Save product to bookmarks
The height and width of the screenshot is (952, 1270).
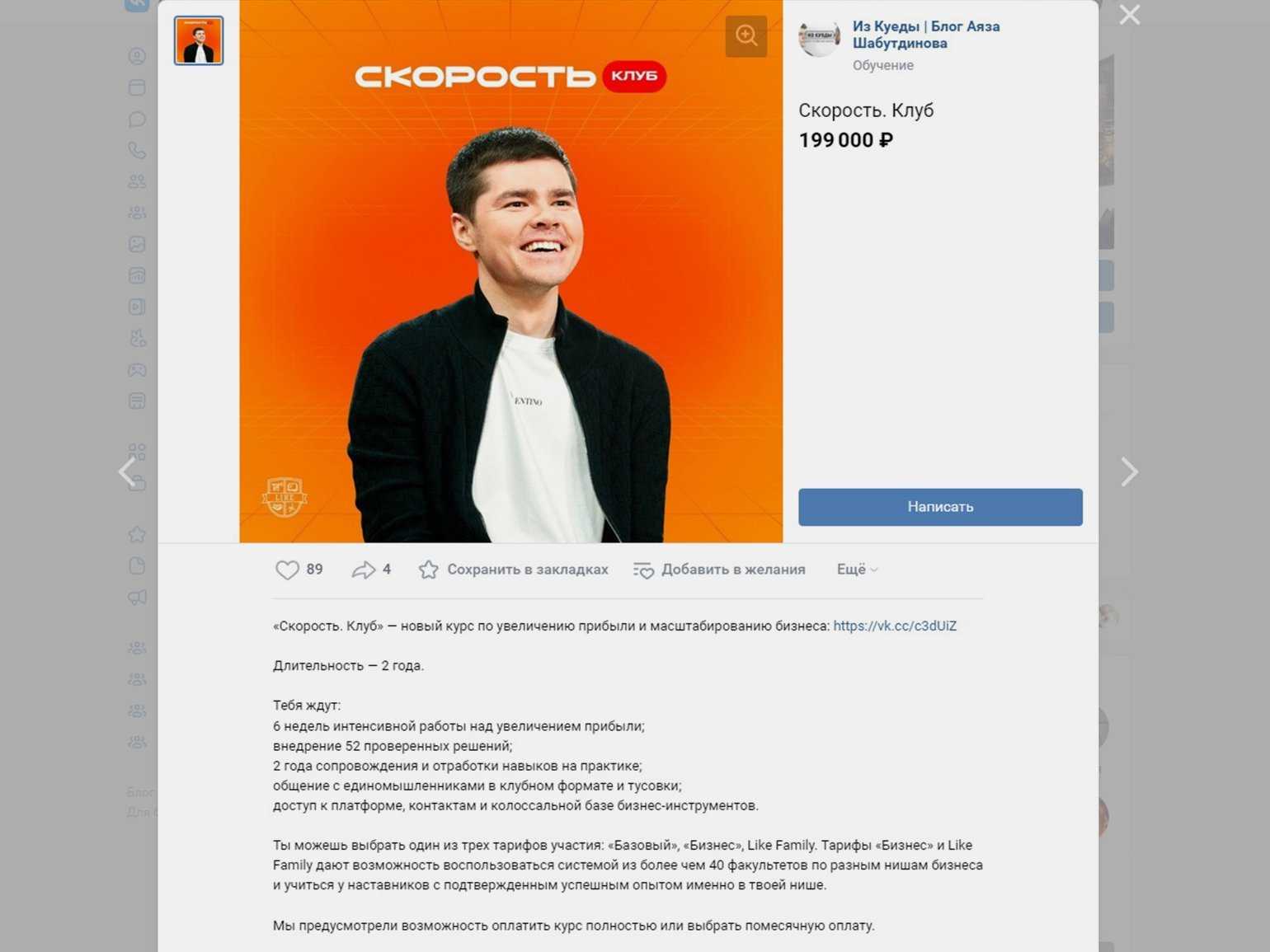514,570
